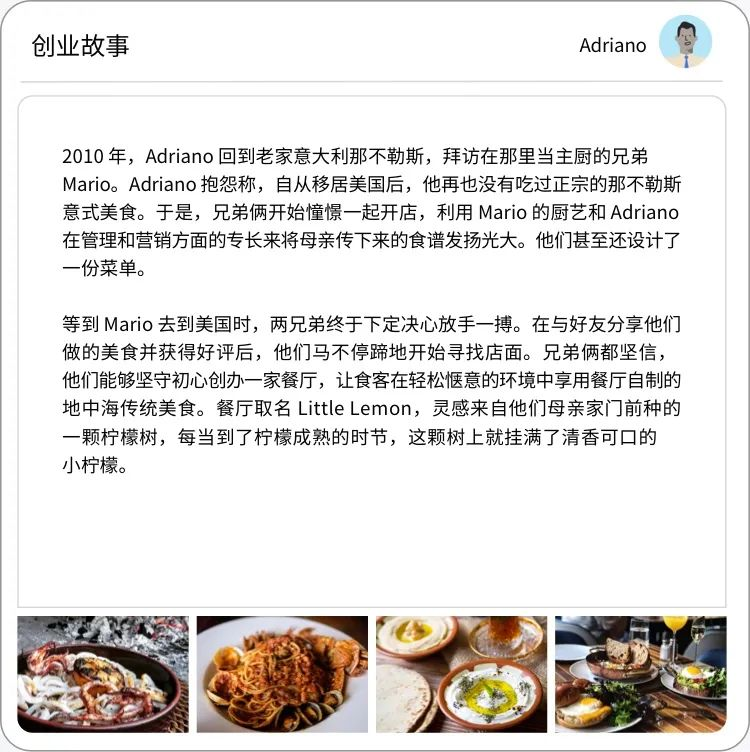Open the grilled seafood photo

(103, 673)
